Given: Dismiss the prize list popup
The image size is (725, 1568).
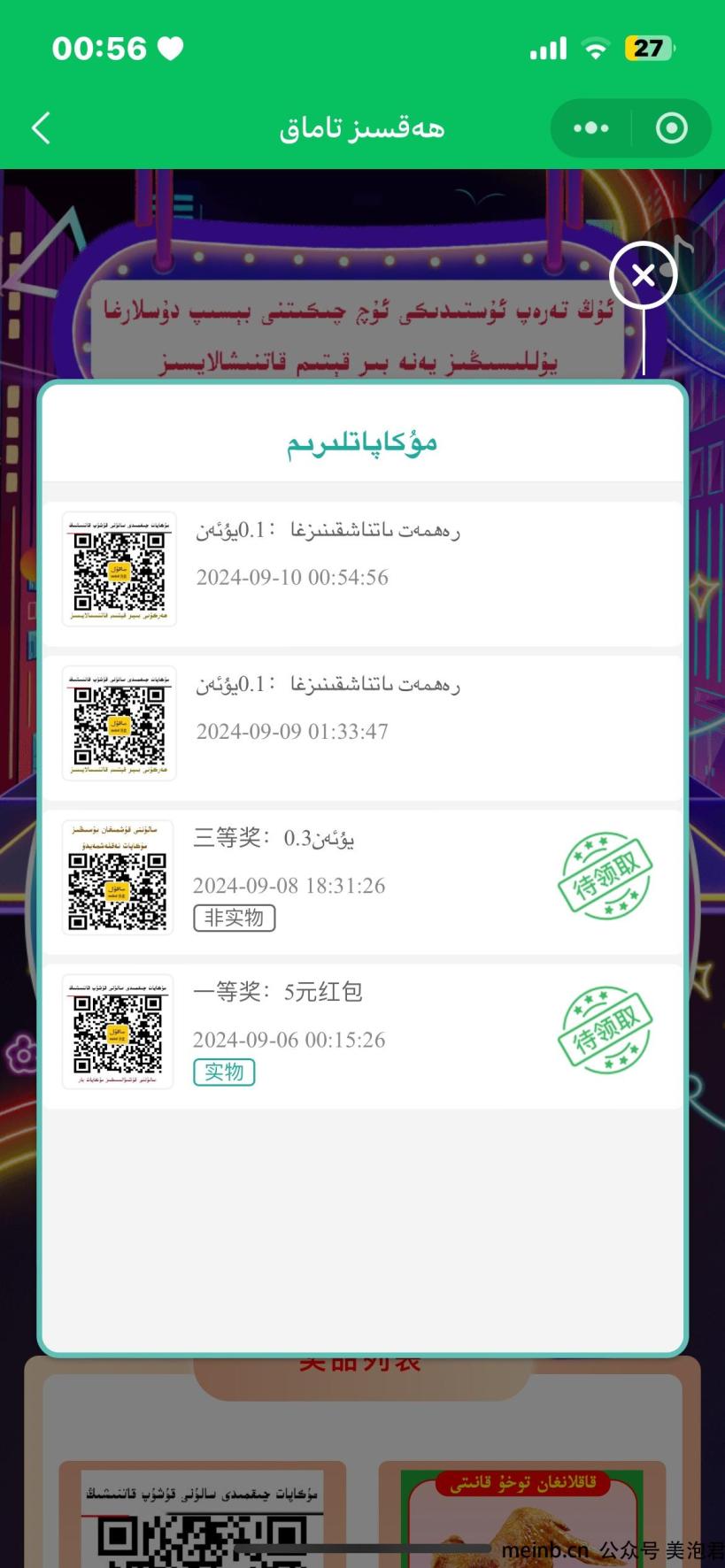Looking at the screenshot, I should [x=644, y=275].
